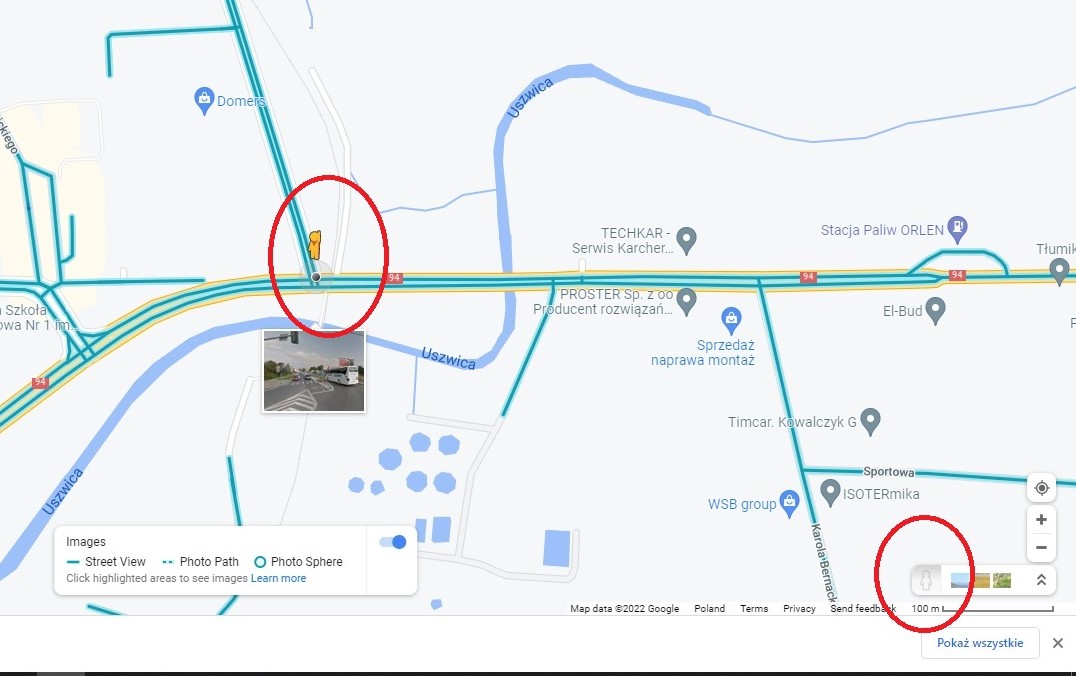Image resolution: width=1076 pixels, height=676 pixels.
Task: Zoom out of the map
Action: coord(1041,547)
